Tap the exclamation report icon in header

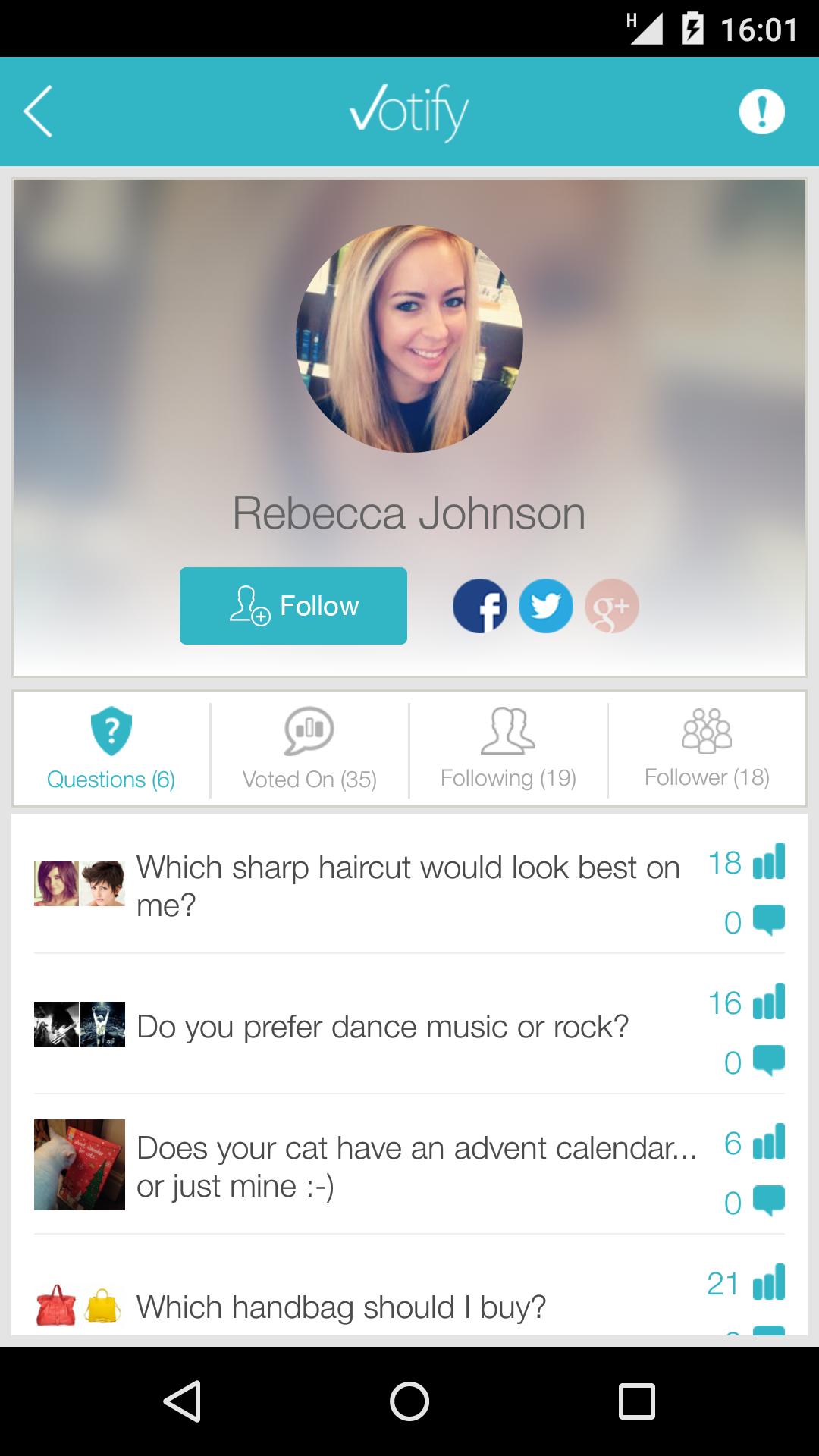click(762, 111)
